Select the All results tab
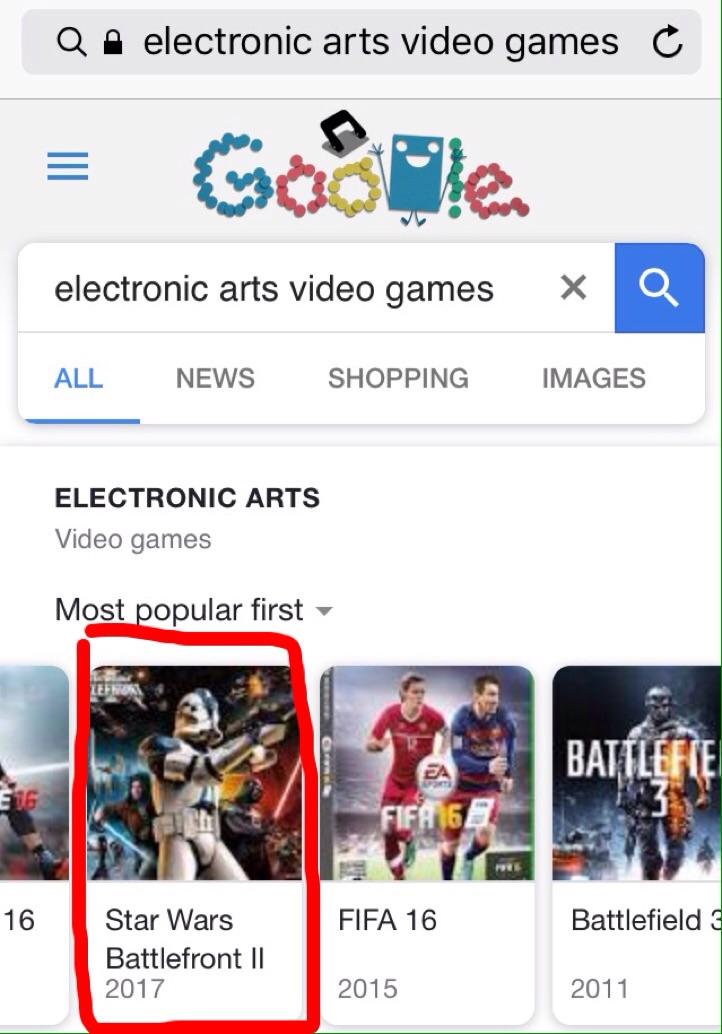 tap(79, 378)
